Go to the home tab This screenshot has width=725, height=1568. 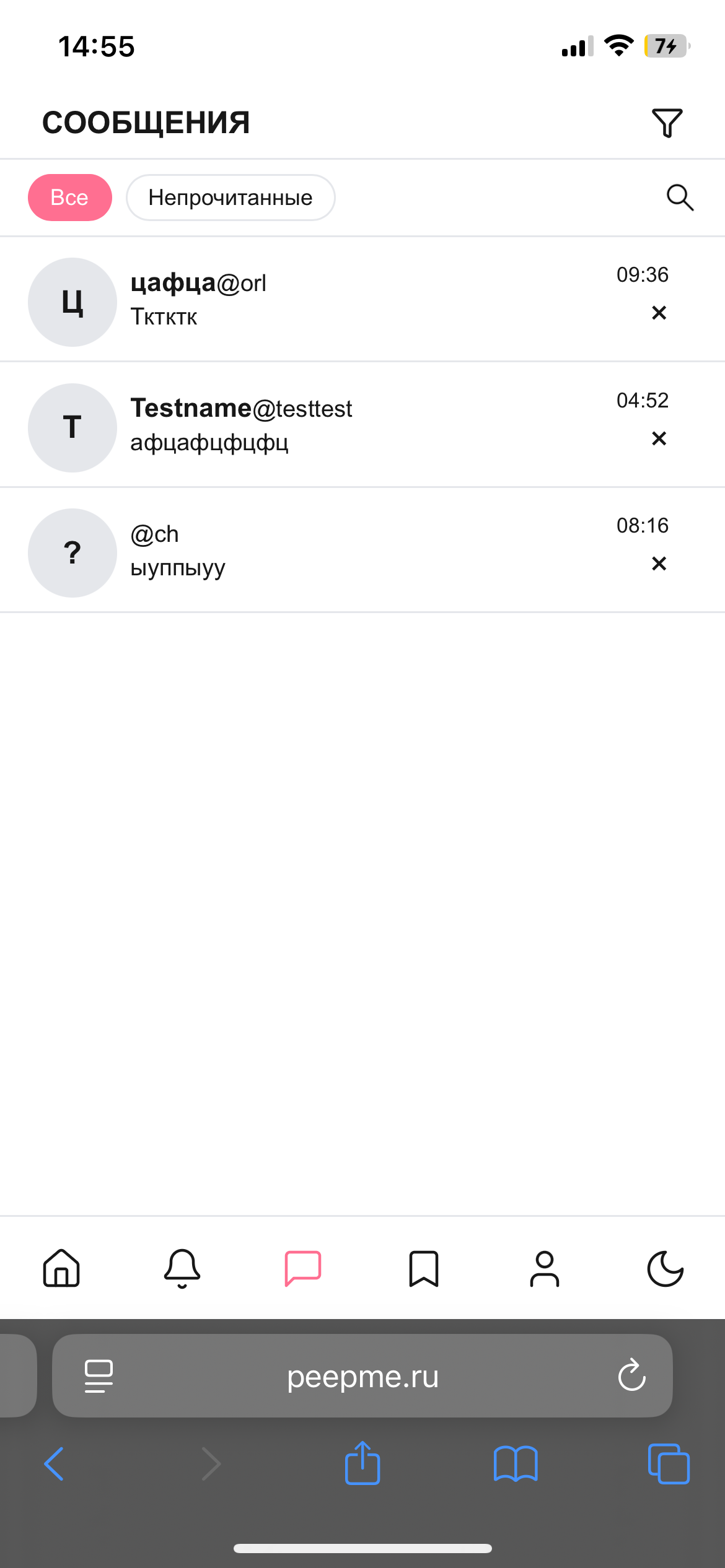point(61,1268)
